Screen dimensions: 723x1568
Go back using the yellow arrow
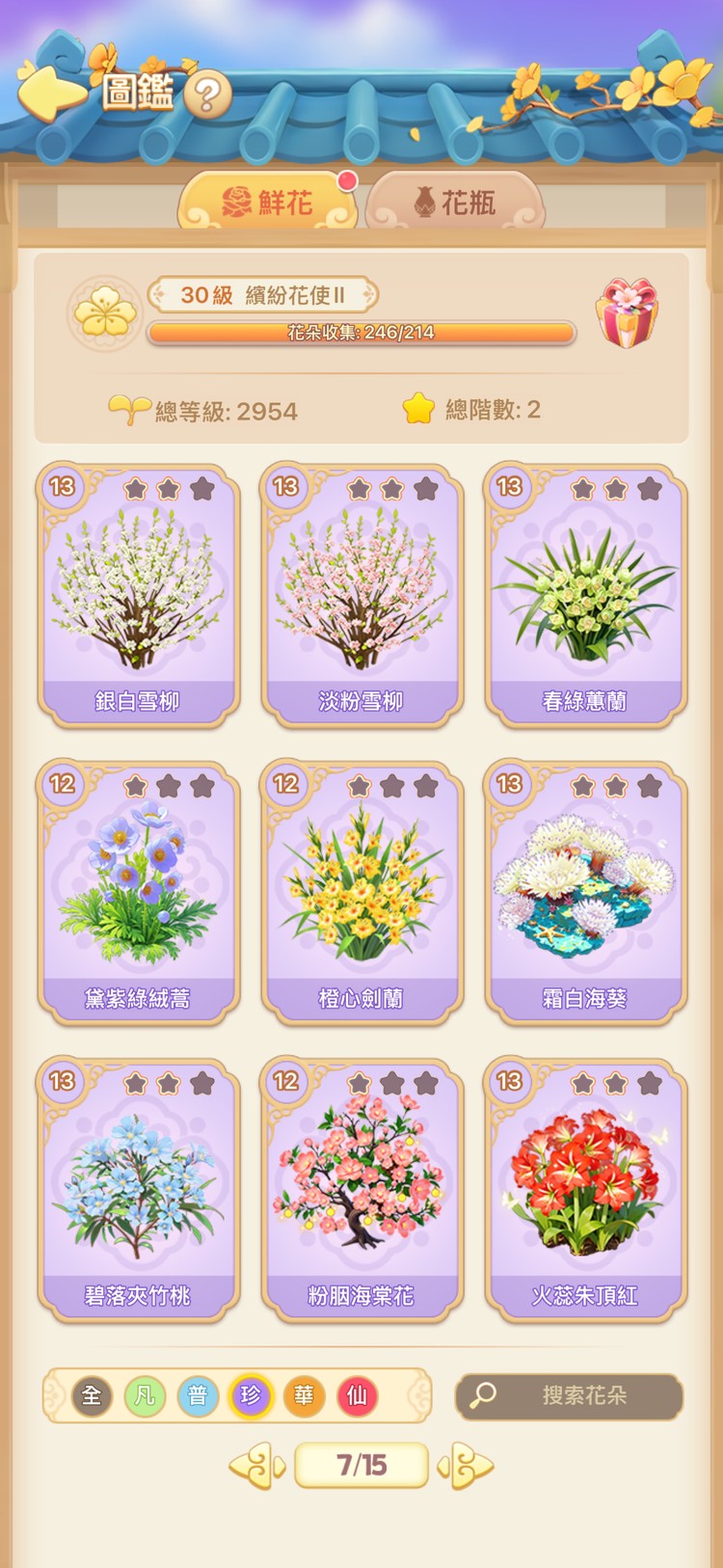50,95
